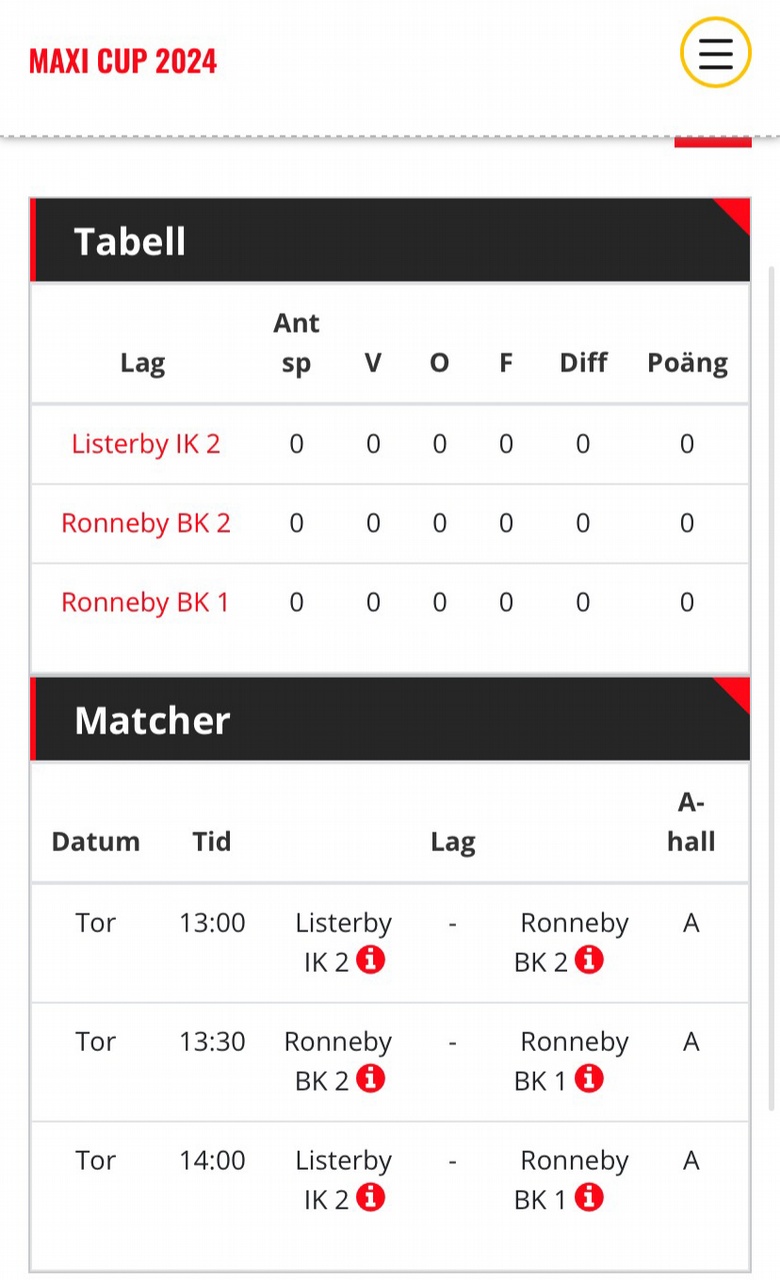Open the hamburger menu

(715, 53)
